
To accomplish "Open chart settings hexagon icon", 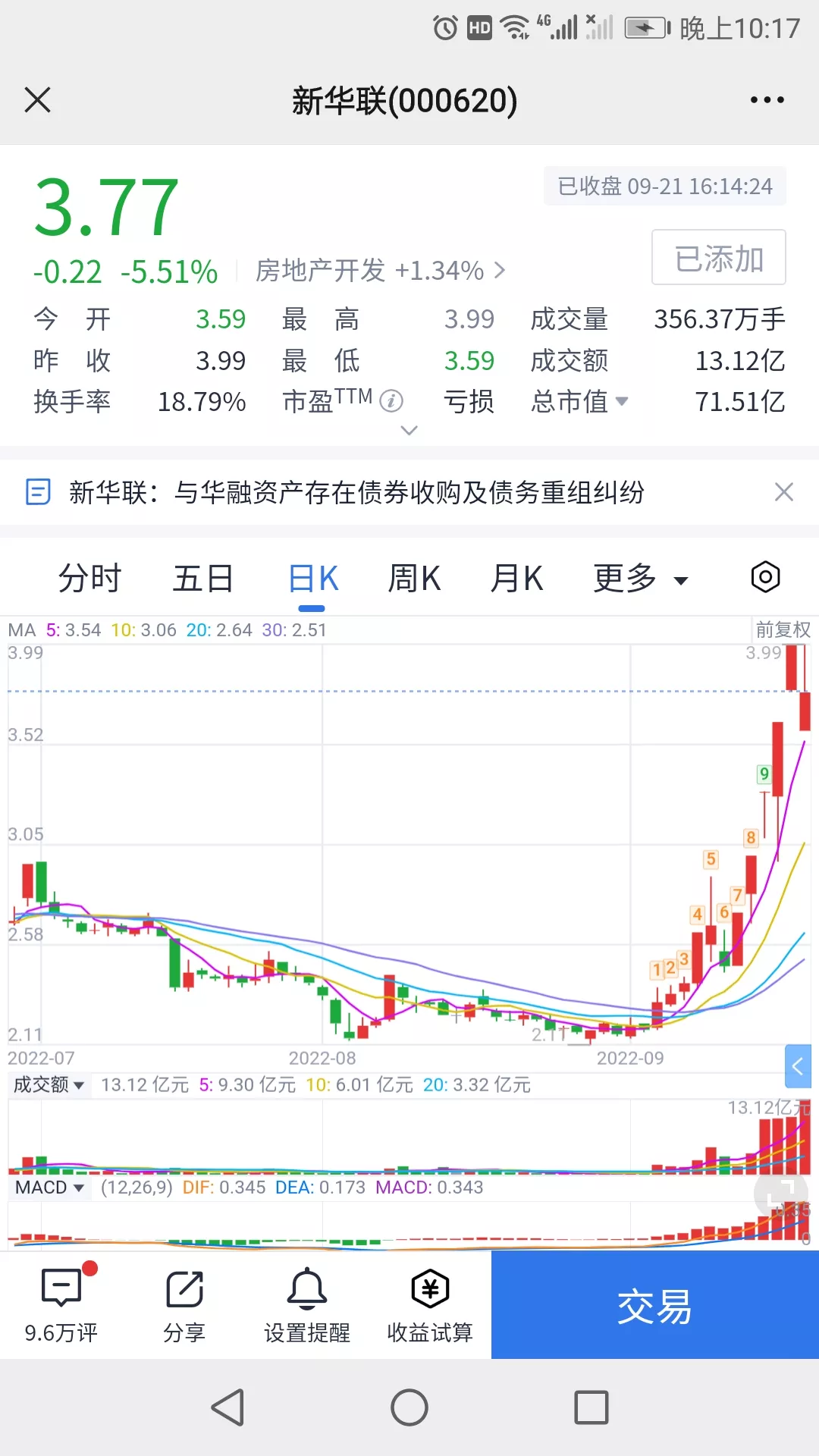I will tap(765, 578).
